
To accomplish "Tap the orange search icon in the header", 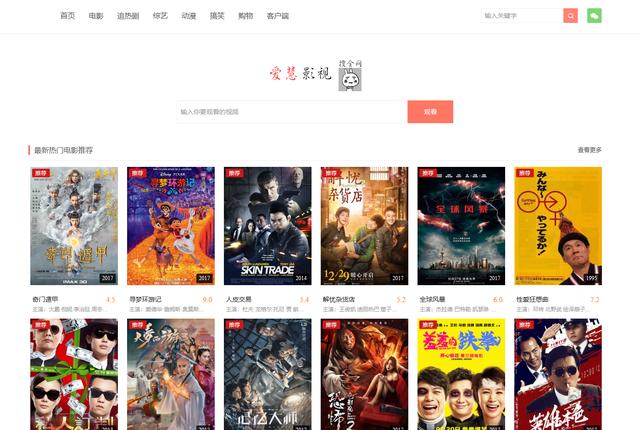I will pyautogui.click(x=570, y=16).
